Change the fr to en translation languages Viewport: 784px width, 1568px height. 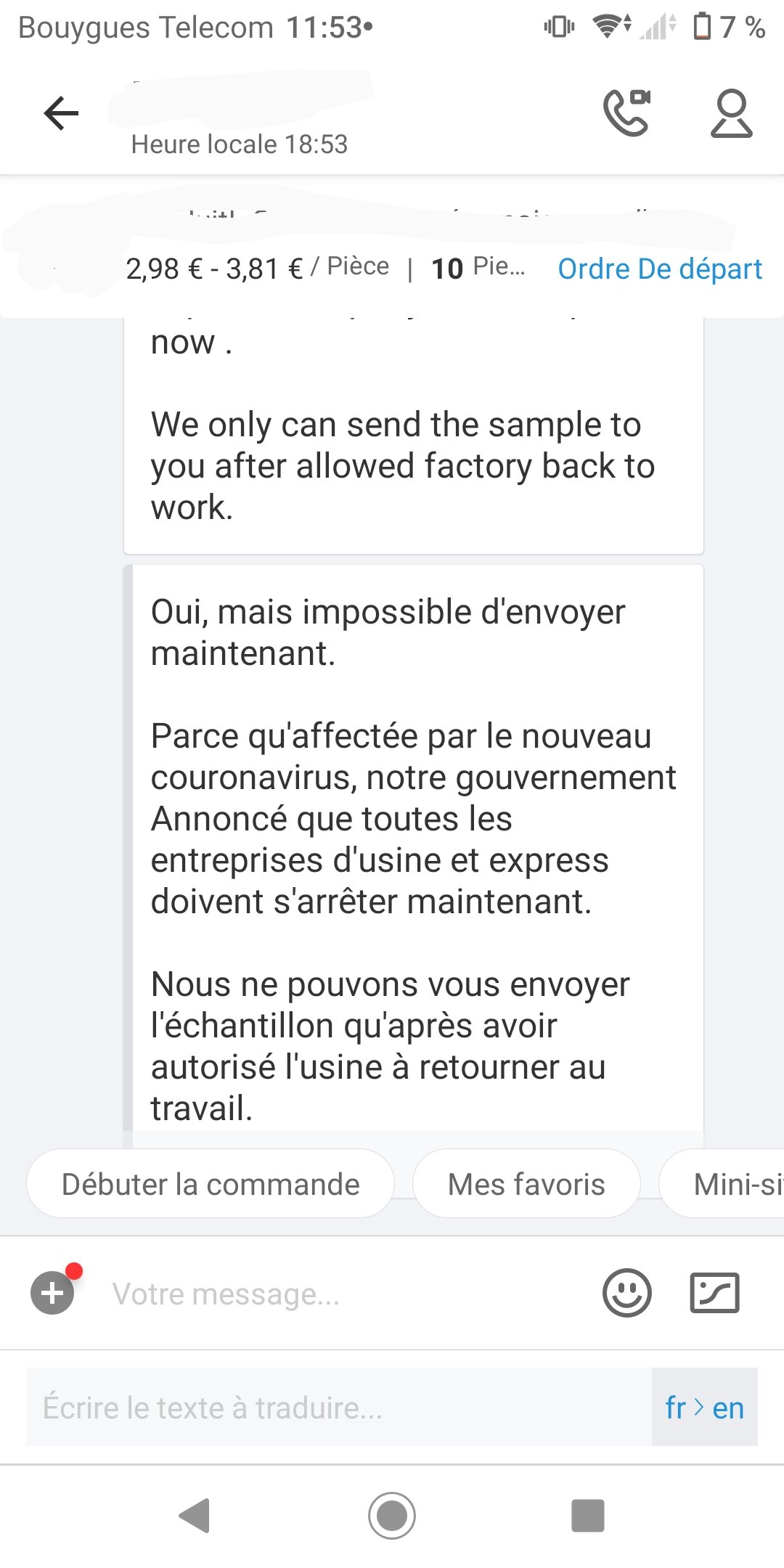coord(704,1408)
